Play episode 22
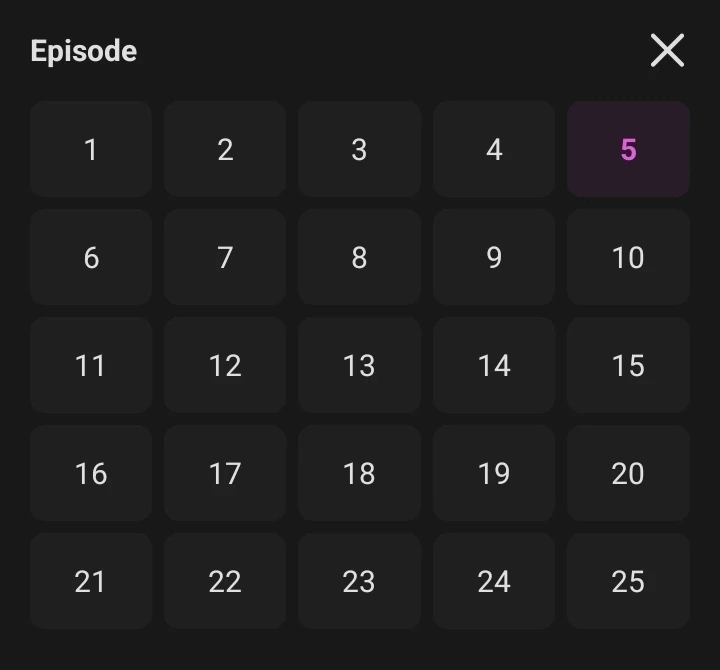Screen dimensions: 720x670 (x=225, y=581)
